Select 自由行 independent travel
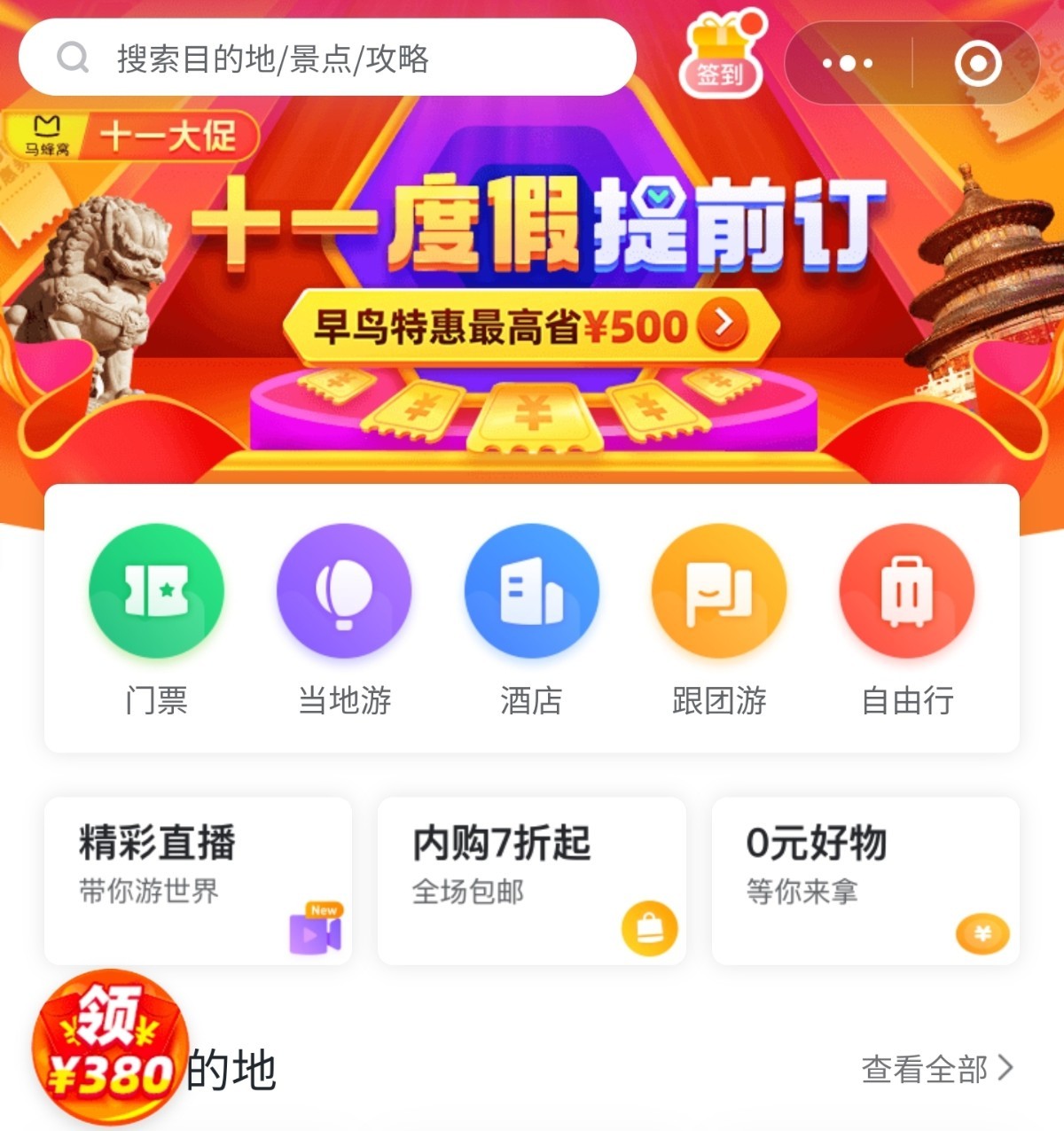This screenshot has width=1064, height=1131. (x=907, y=620)
